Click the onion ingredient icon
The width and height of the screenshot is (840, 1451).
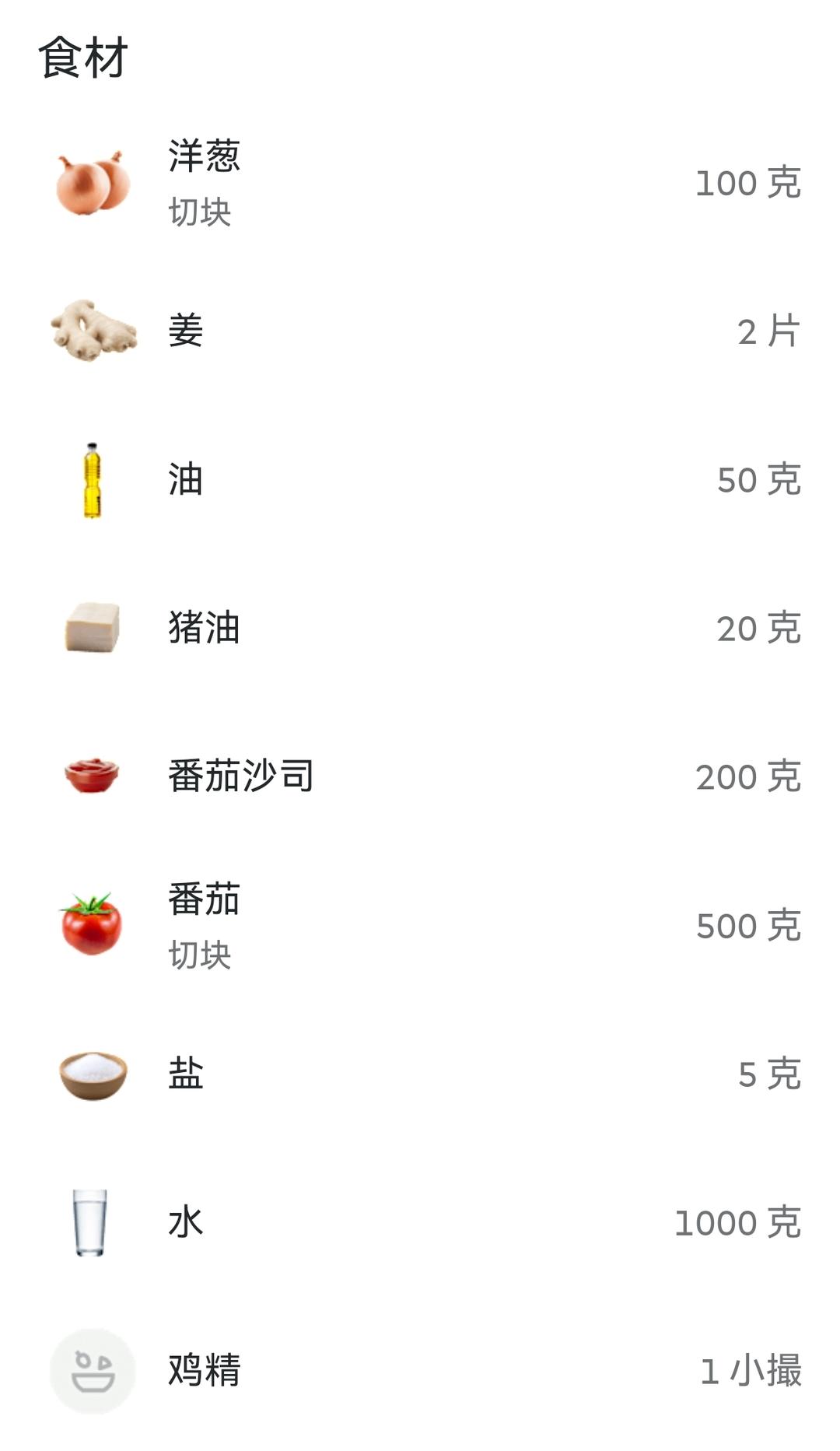[93, 180]
